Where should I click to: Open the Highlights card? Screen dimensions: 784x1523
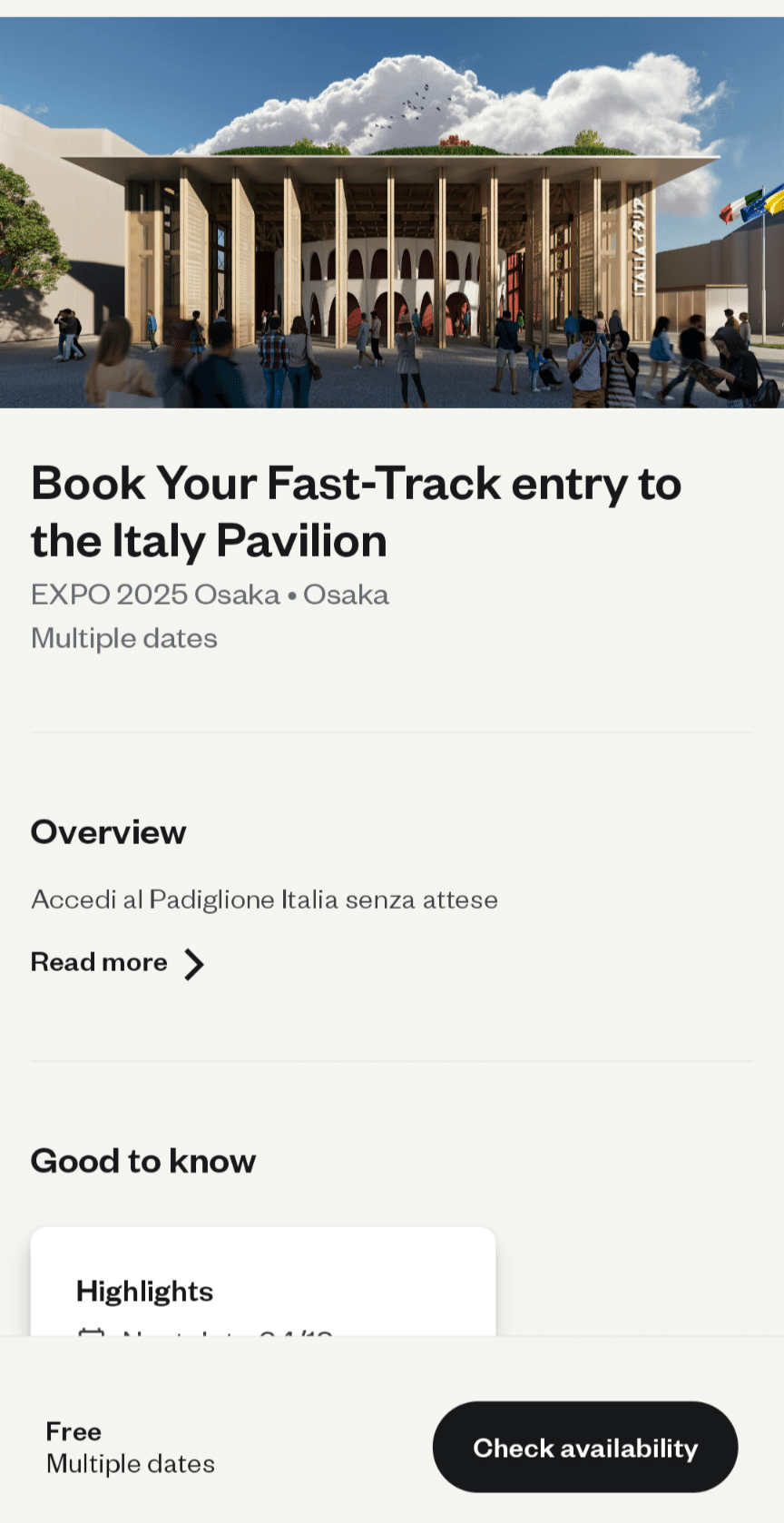click(x=262, y=1289)
